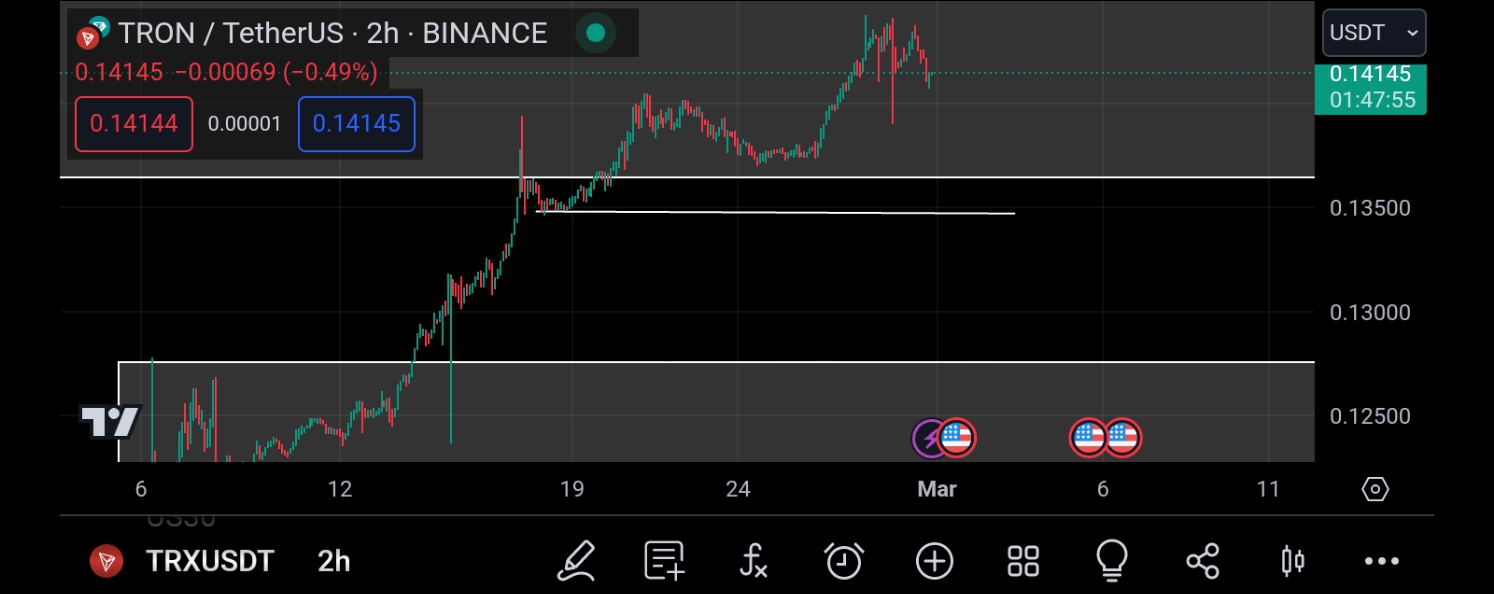Tap the plus add button

coord(934,561)
